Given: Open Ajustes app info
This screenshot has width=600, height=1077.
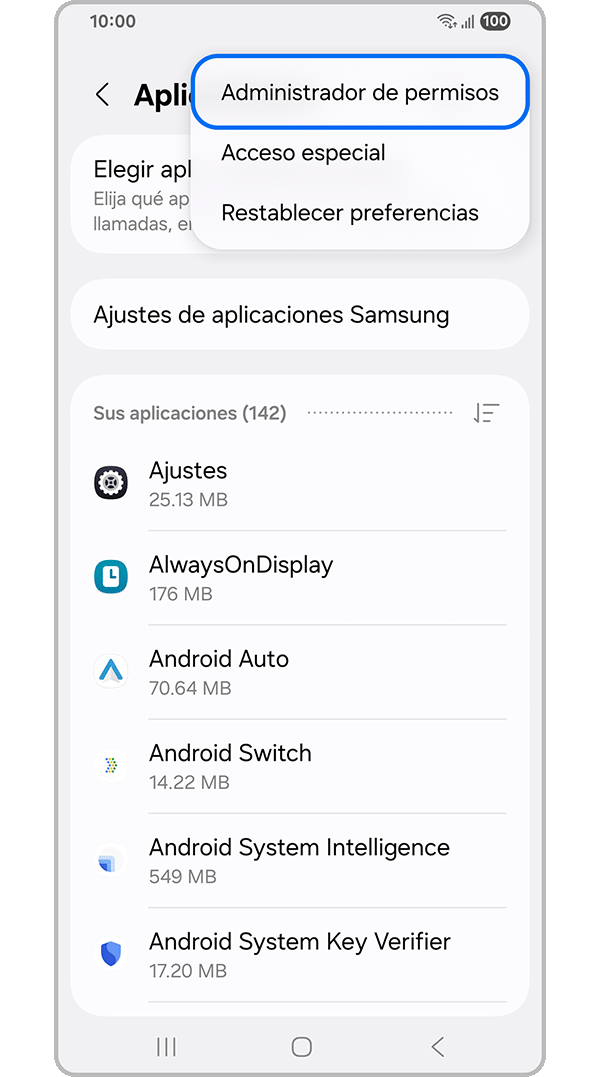Looking at the screenshot, I should (299, 483).
